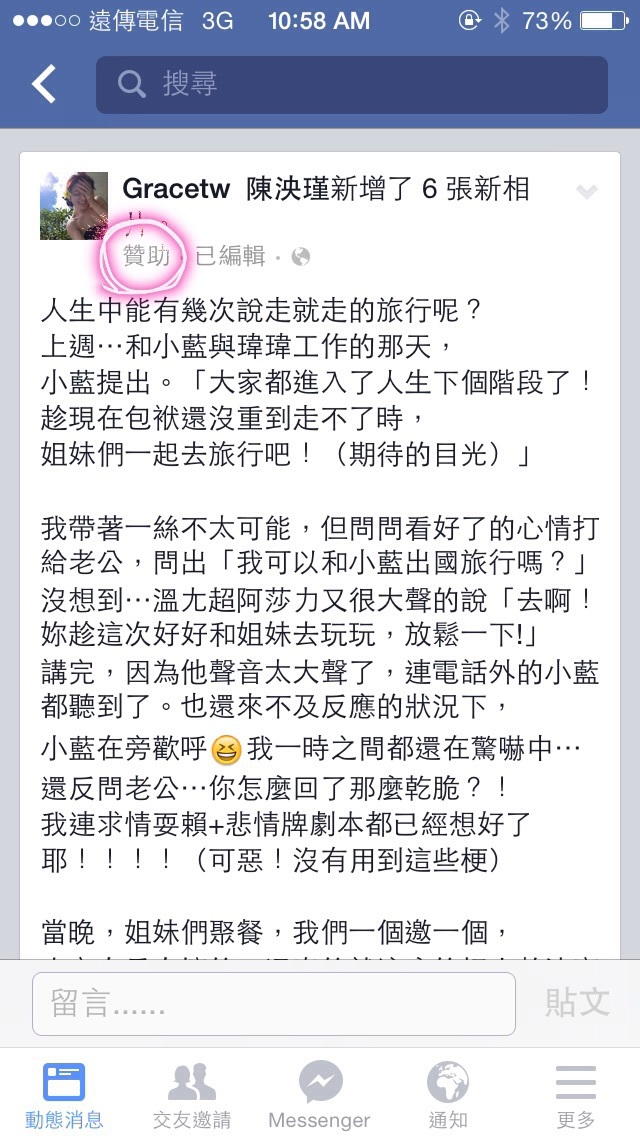Open Gracetw's profile picture
Screen dimensions: 640x1136
click(74, 206)
